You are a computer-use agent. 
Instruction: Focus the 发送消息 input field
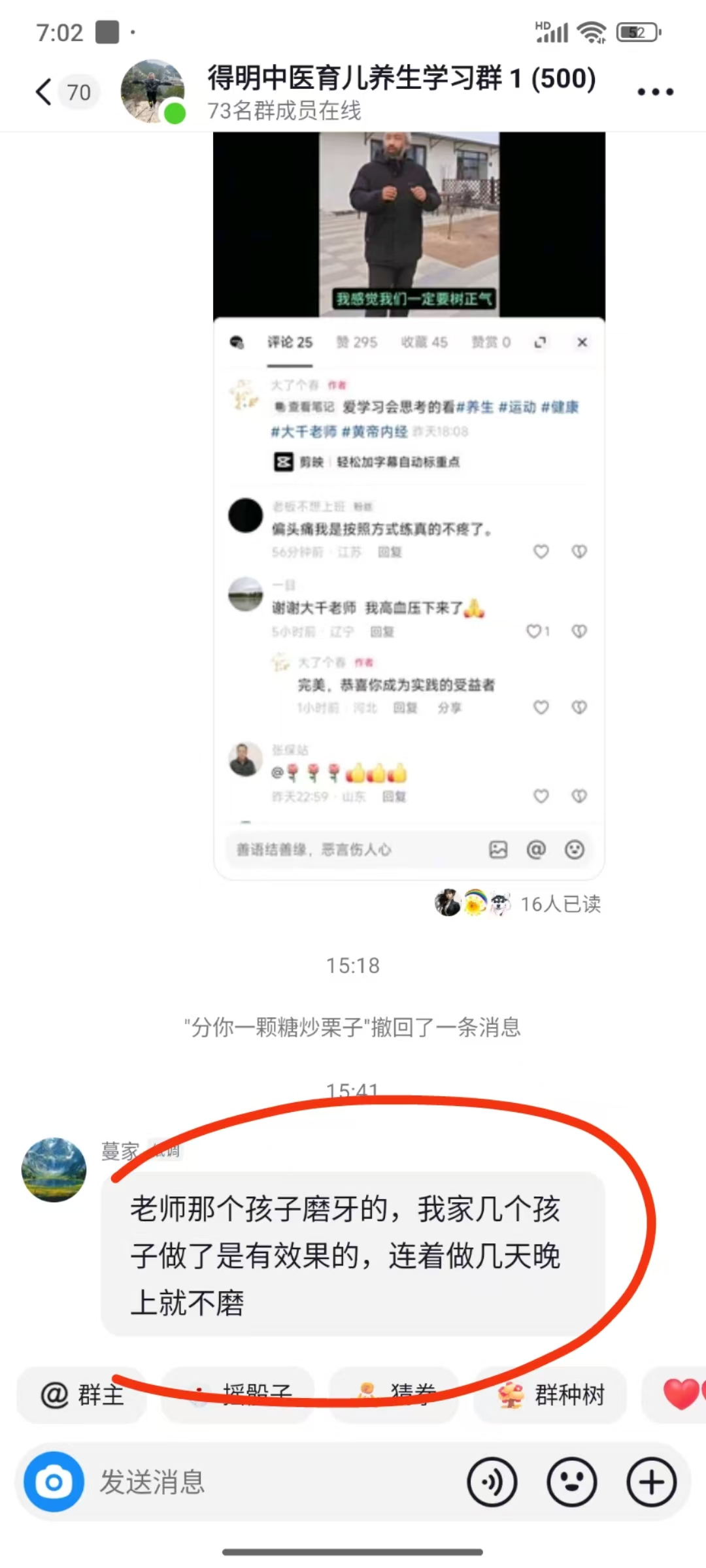[x=275, y=1482]
